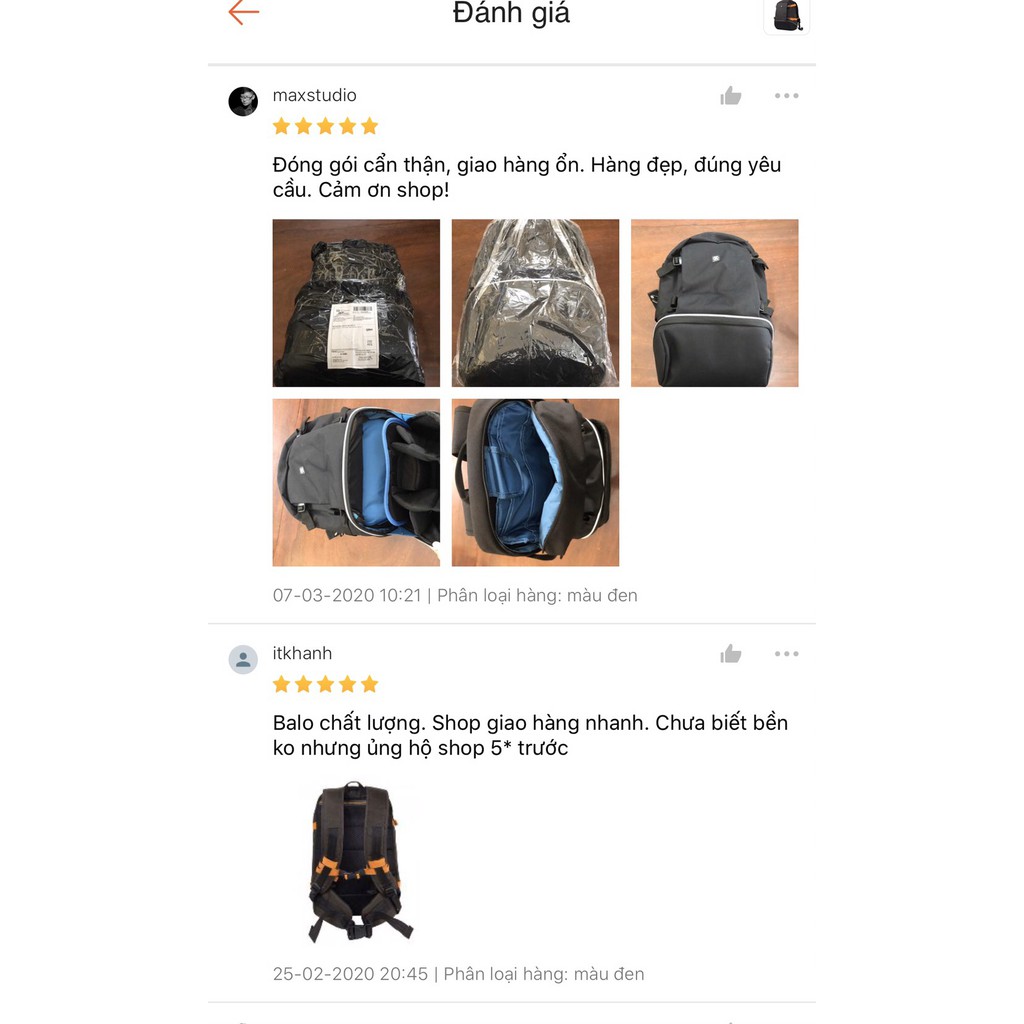The height and width of the screenshot is (1024, 1024).
Task: Open itkhanh's profile avatar
Action: (x=243, y=659)
